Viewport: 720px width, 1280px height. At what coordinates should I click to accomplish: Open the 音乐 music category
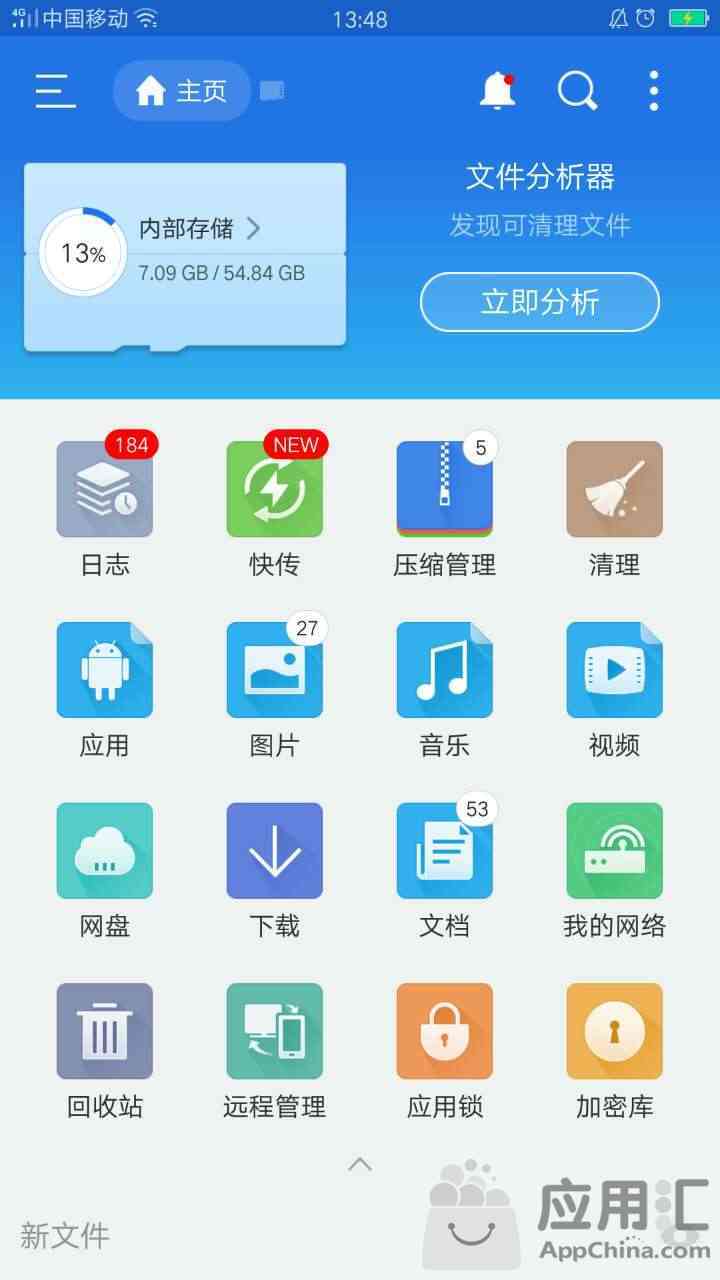point(445,670)
